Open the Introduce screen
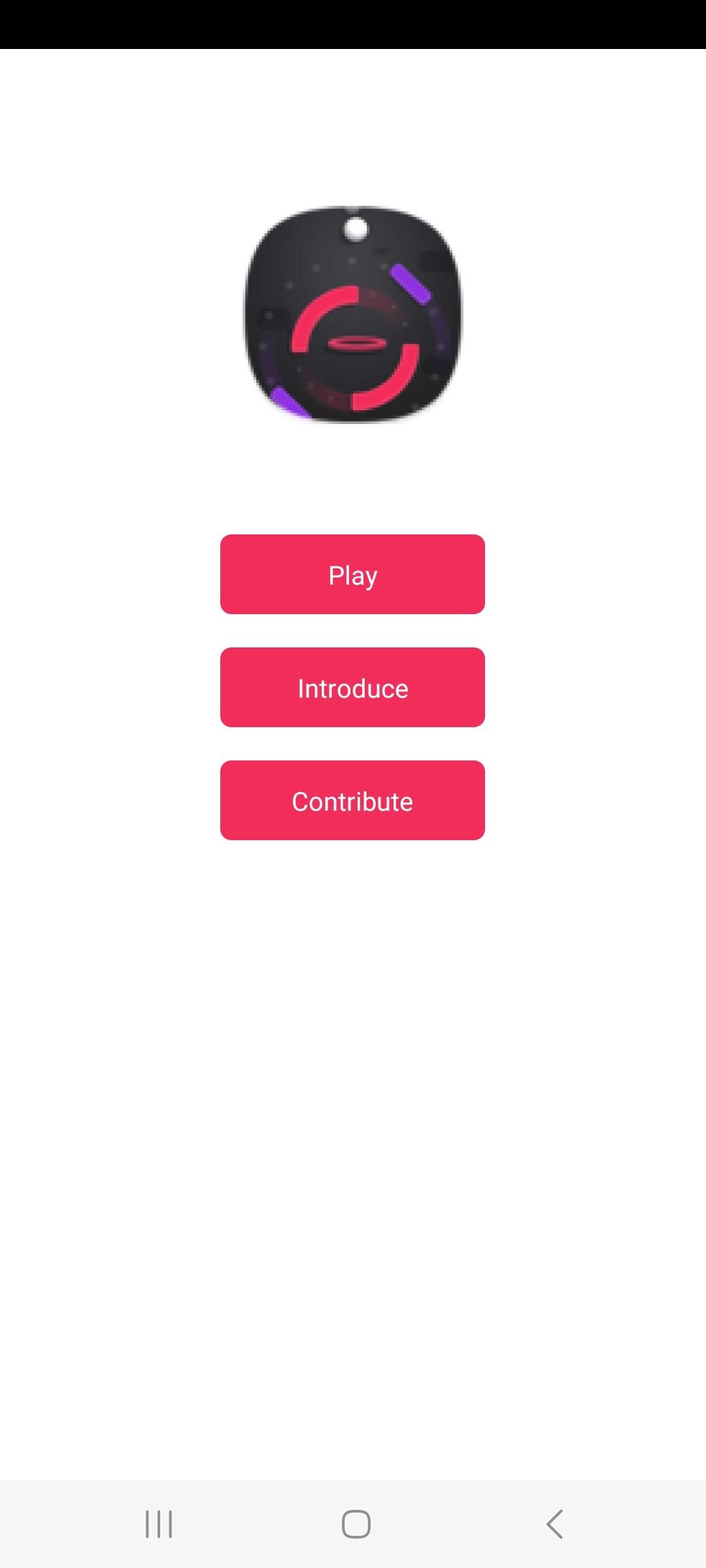 pyautogui.click(x=352, y=687)
